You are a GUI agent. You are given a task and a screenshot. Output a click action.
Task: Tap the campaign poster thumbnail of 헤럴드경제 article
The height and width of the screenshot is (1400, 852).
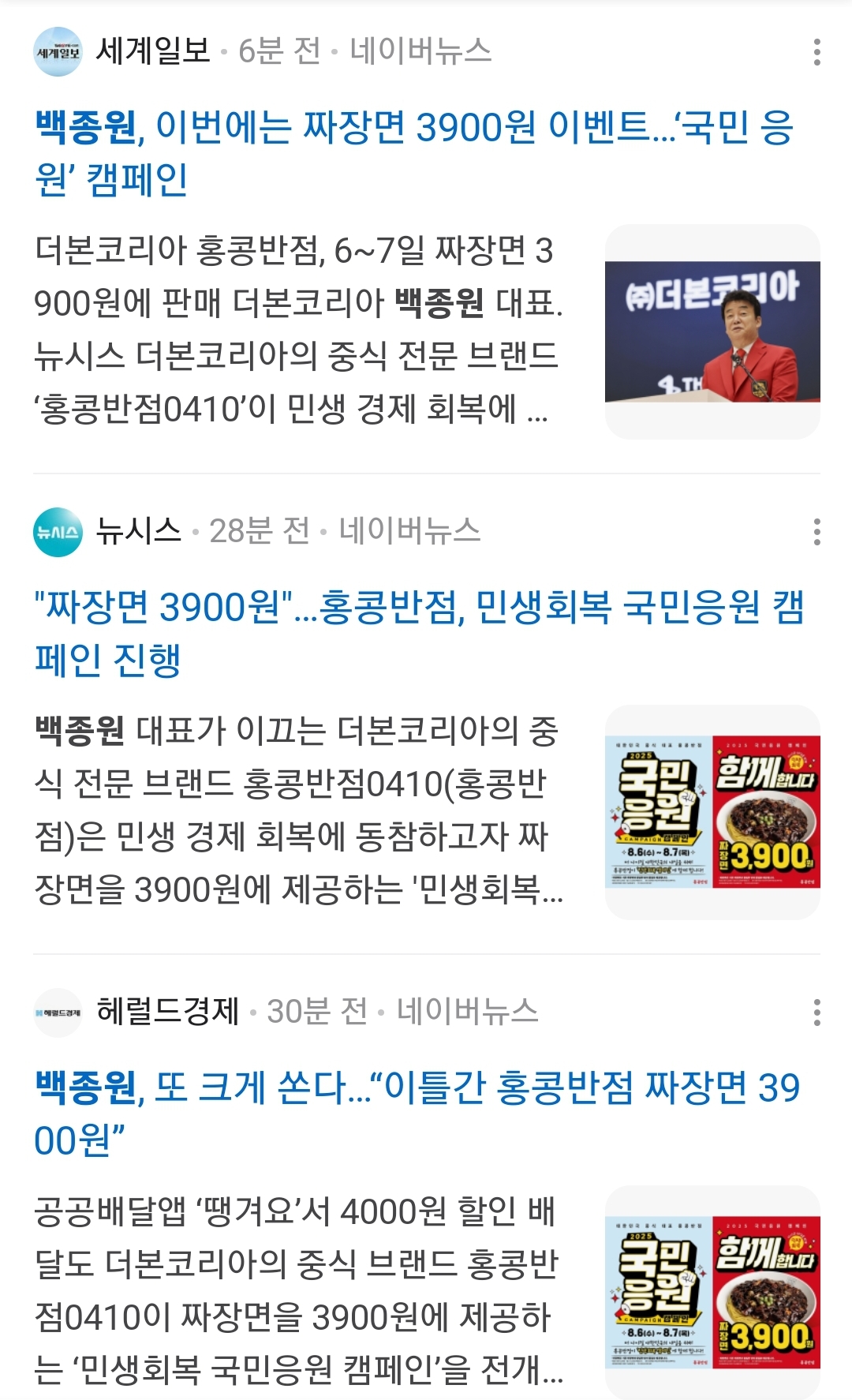point(712,1292)
